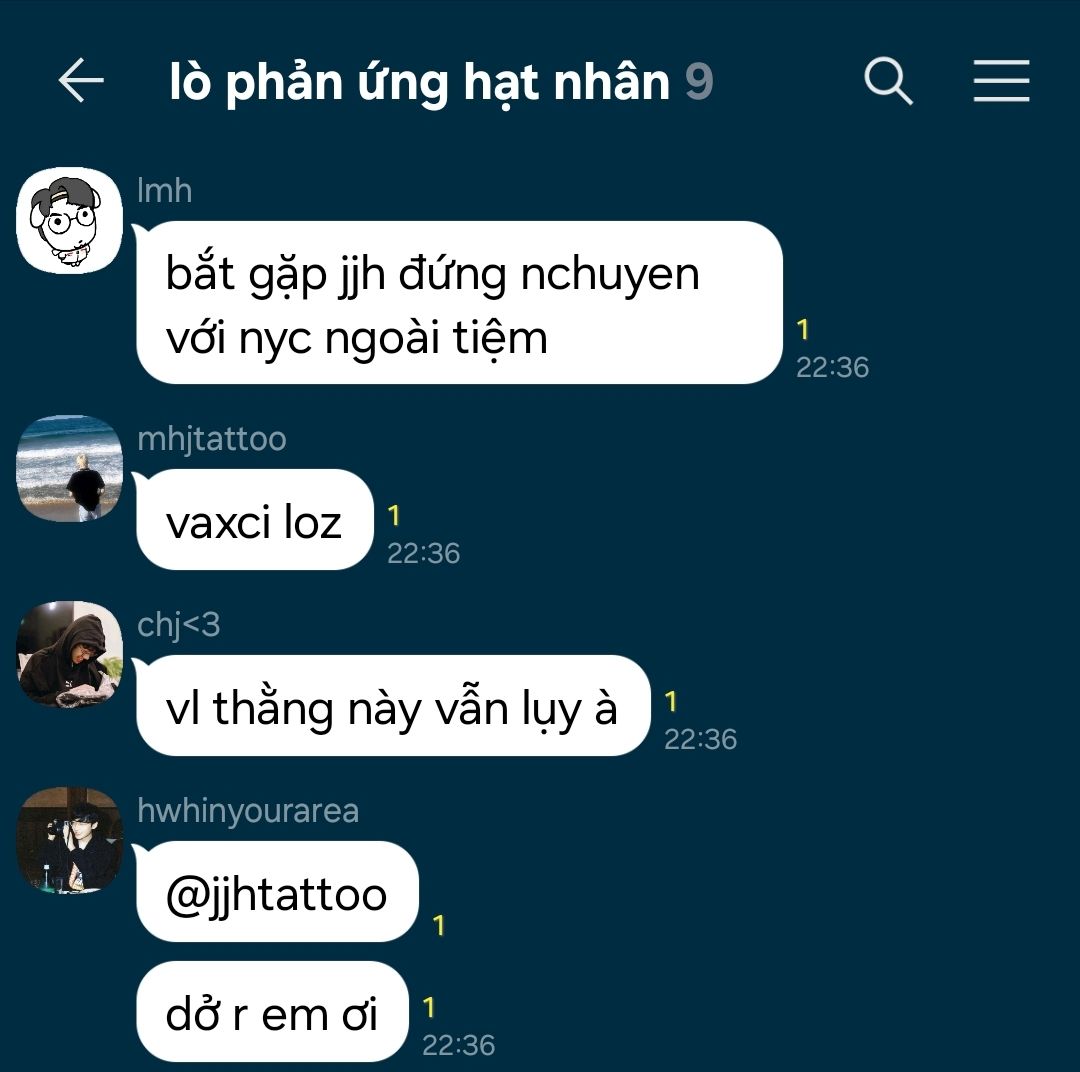Viewport: 1080px width, 1072px height.
Task: Open hwhinyourarea's profile photo
Action: coord(69,840)
